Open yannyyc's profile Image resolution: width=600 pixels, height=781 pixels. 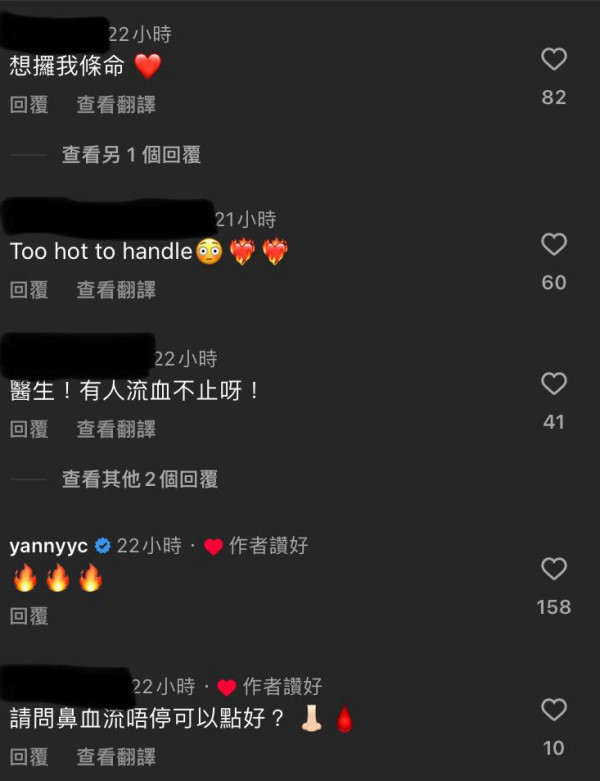(x=48, y=546)
